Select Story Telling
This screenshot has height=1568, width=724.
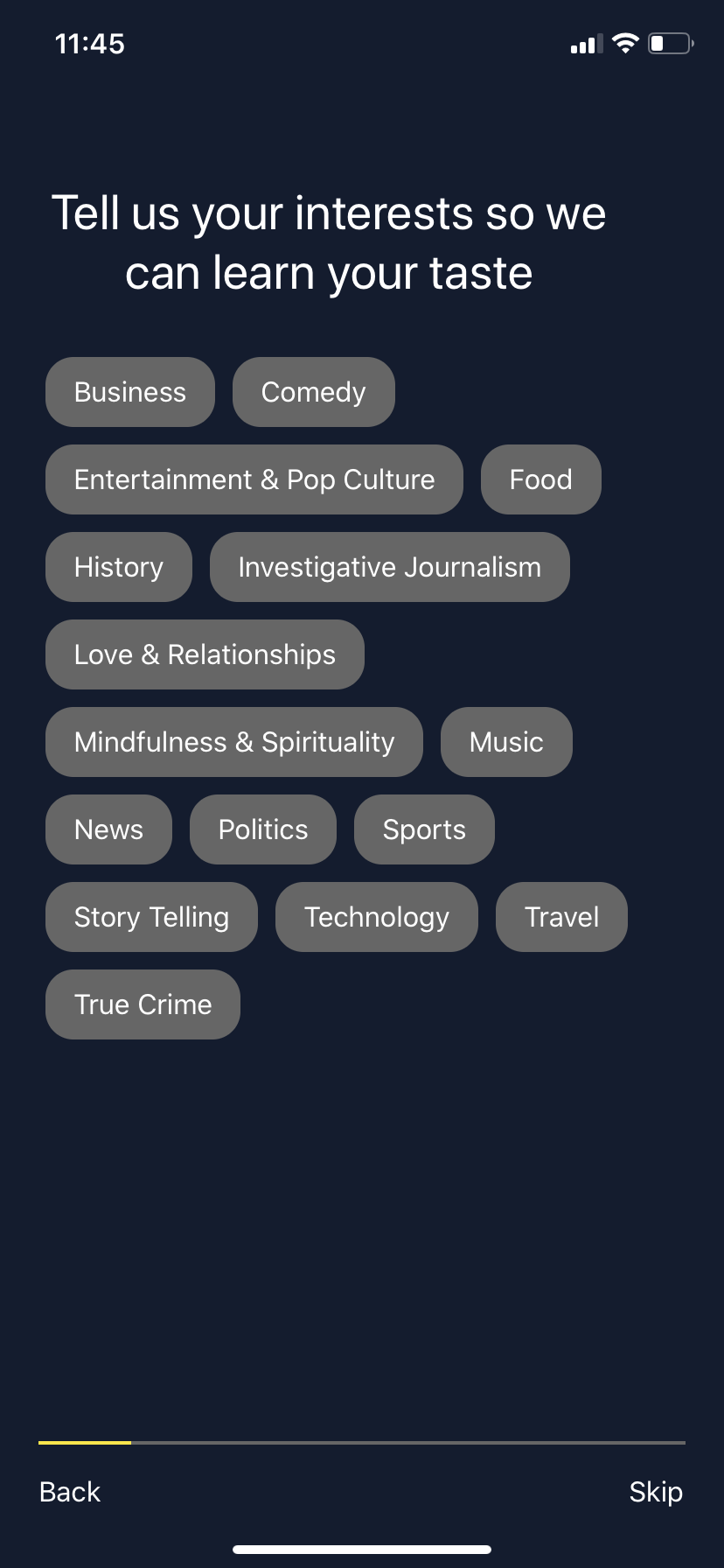(x=151, y=916)
